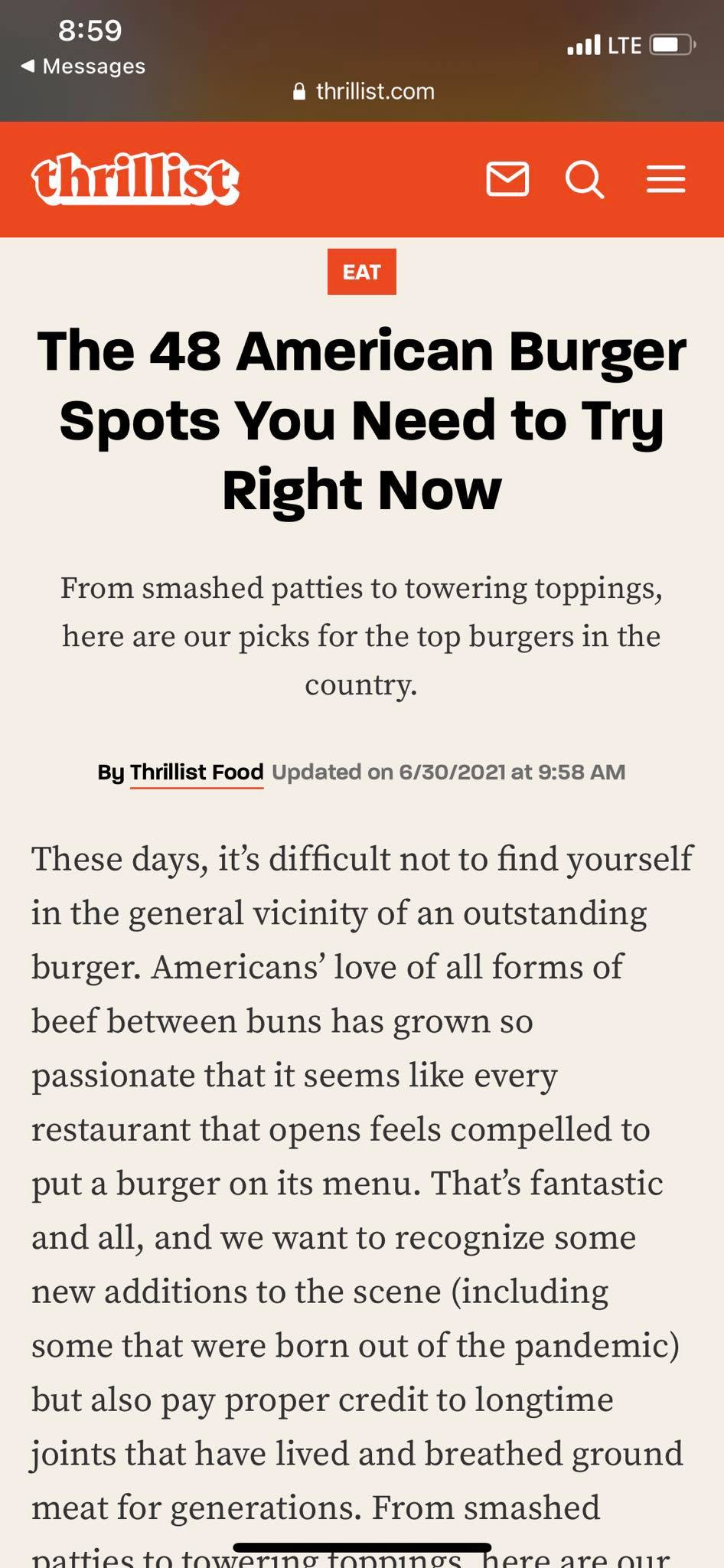Open the site search
This screenshot has width=724, height=1568.
(x=585, y=180)
